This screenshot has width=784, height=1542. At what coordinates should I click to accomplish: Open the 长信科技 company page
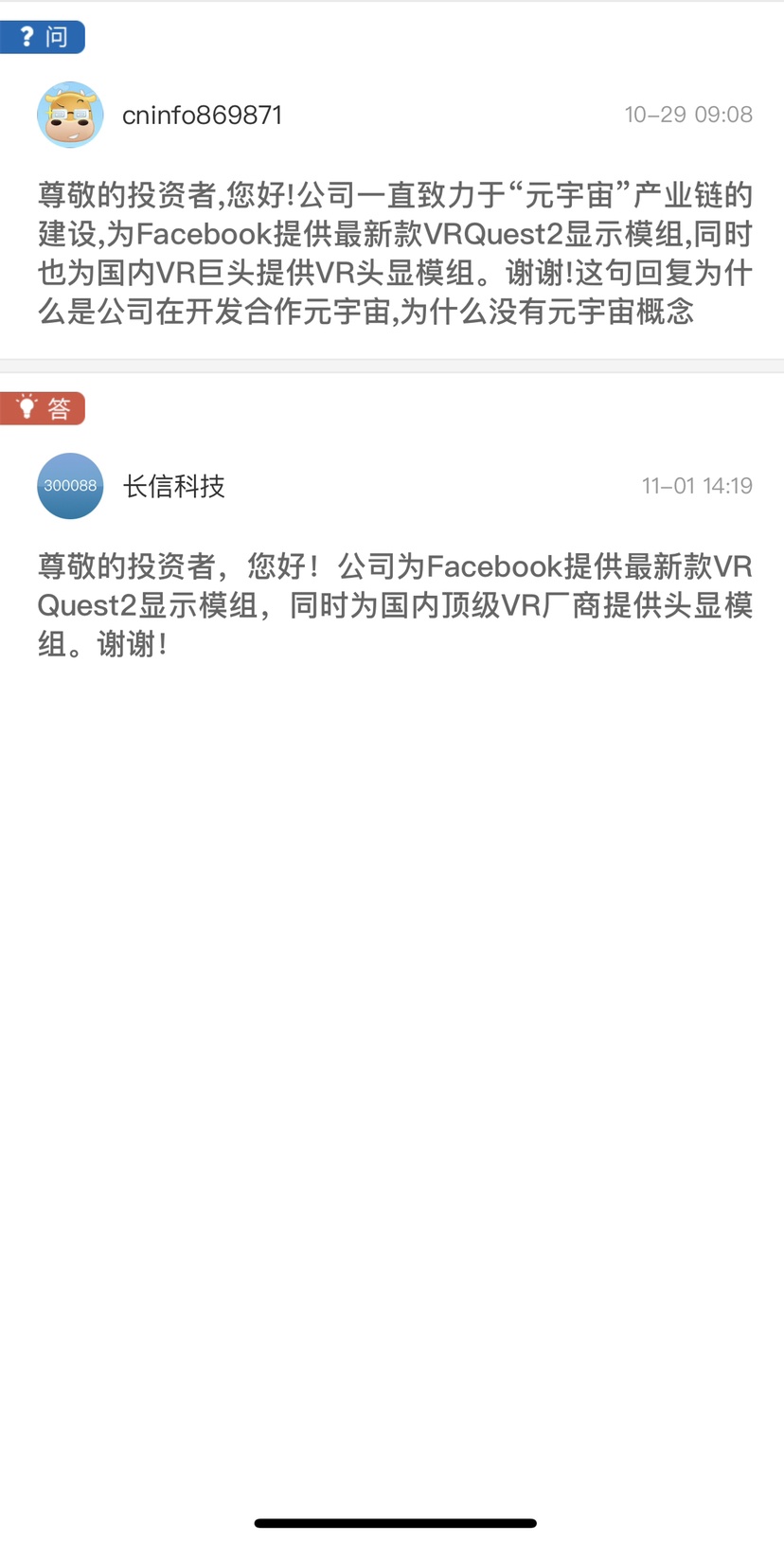point(173,486)
